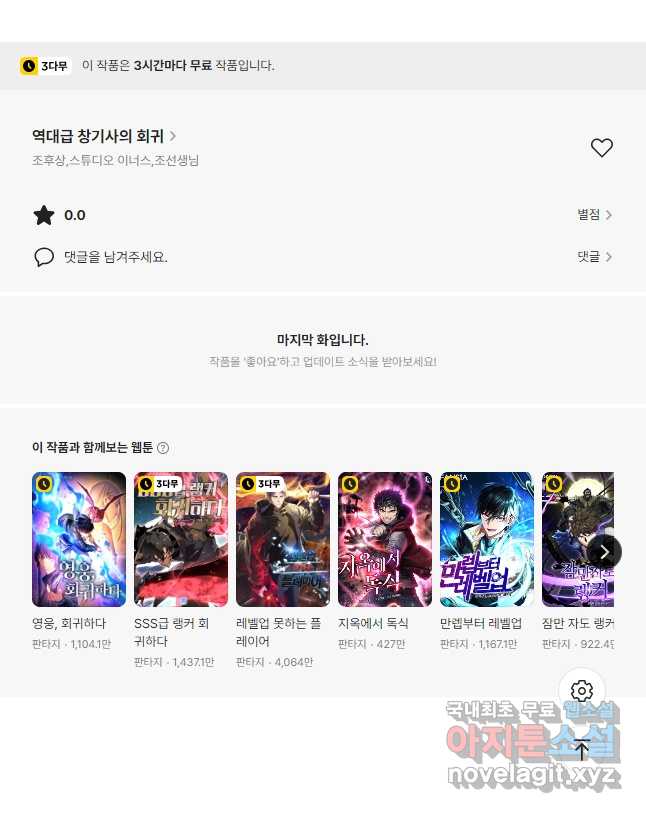Open the SSS급 랭커 회귀하다 webtoon
This screenshot has height=813, width=646.
click(181, 539)
